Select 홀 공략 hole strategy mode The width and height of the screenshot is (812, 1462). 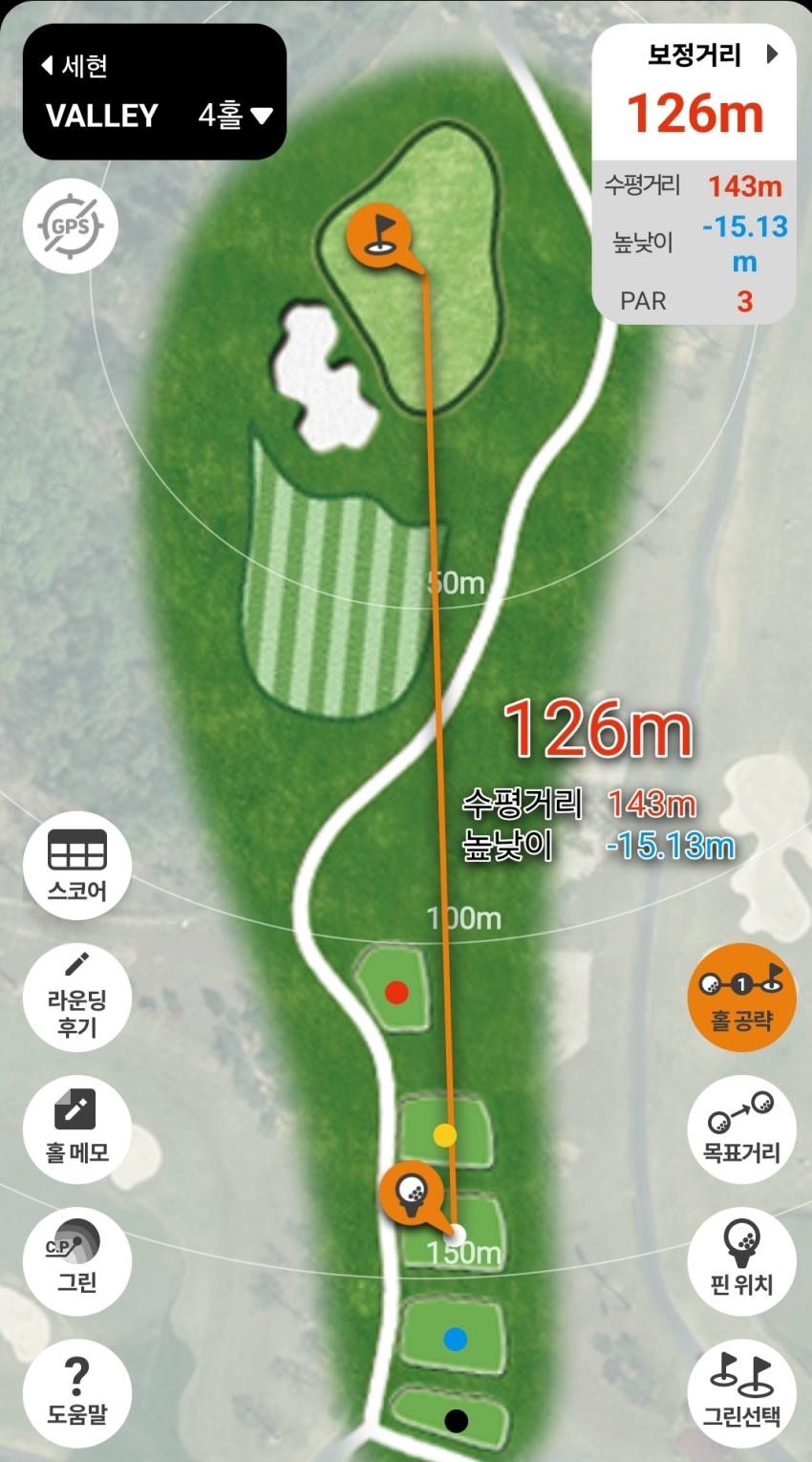741,997
